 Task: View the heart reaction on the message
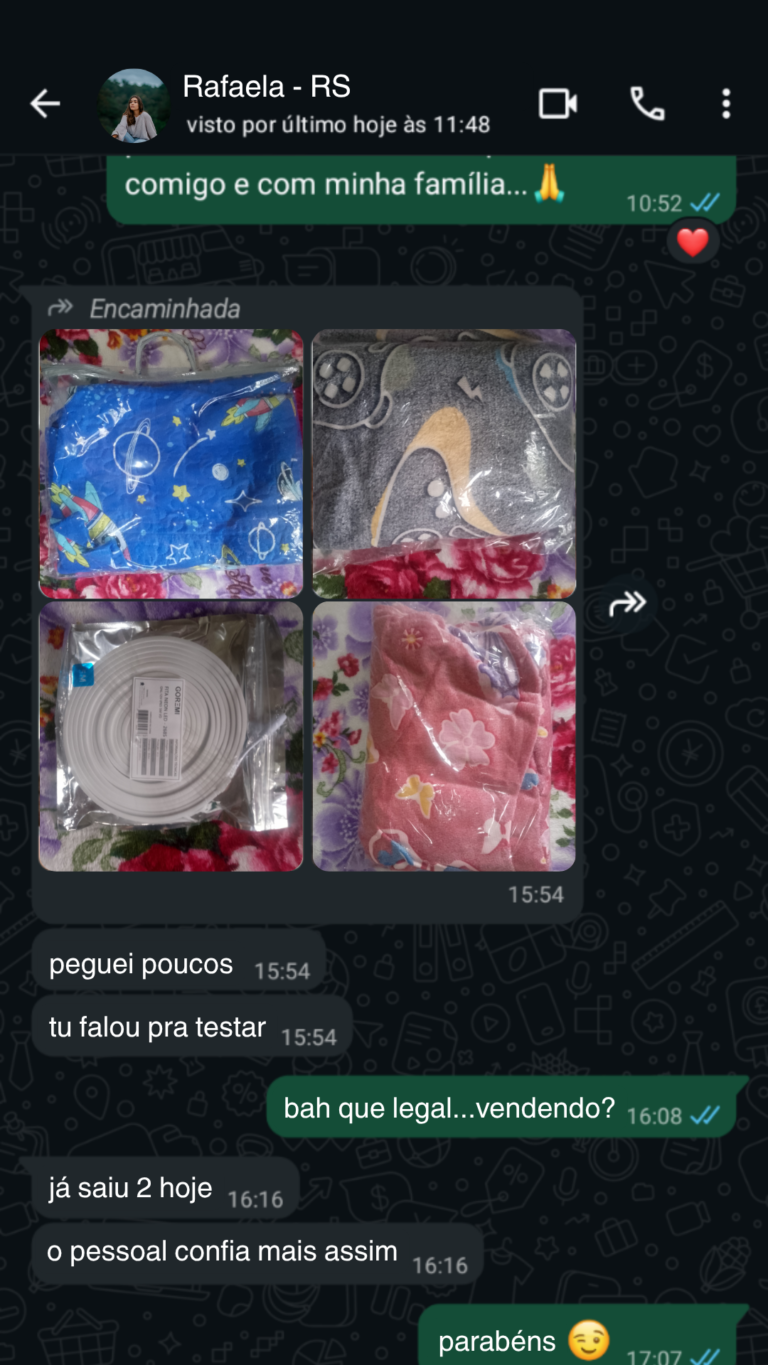(692, 242)
